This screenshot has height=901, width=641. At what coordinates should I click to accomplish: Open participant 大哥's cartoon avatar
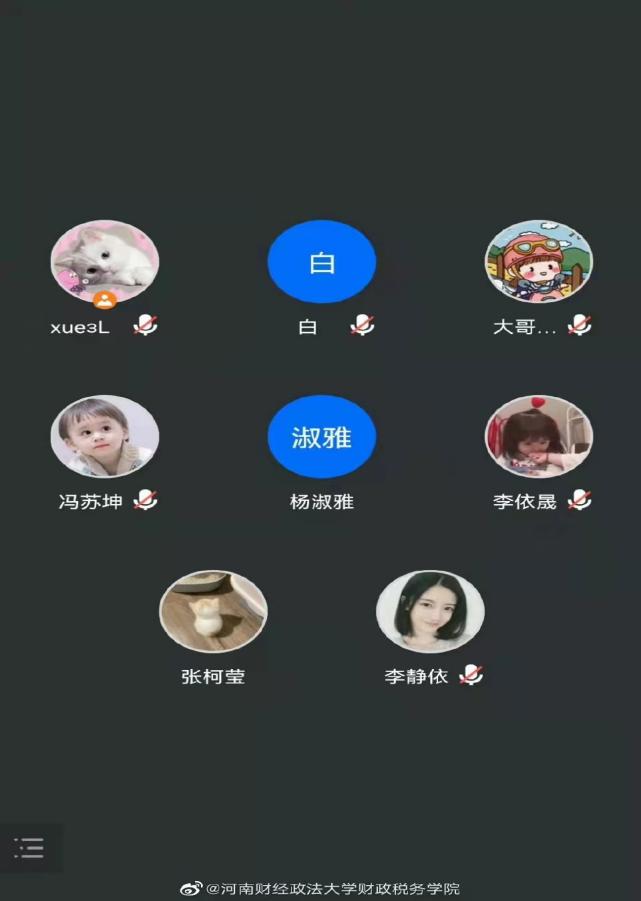(x=538, y=262)
